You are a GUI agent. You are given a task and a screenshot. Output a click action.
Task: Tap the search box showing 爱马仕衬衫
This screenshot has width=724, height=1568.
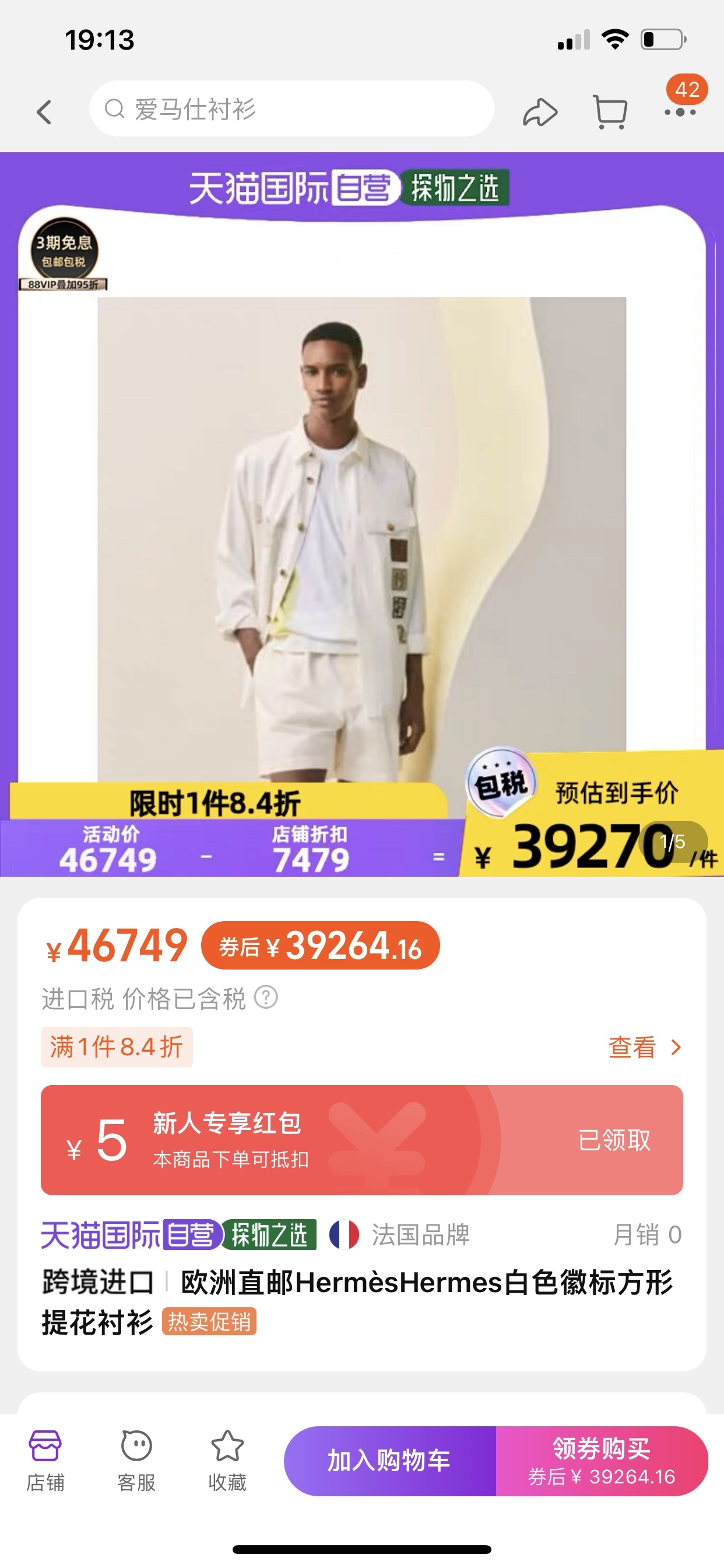[x=291, y=110]
